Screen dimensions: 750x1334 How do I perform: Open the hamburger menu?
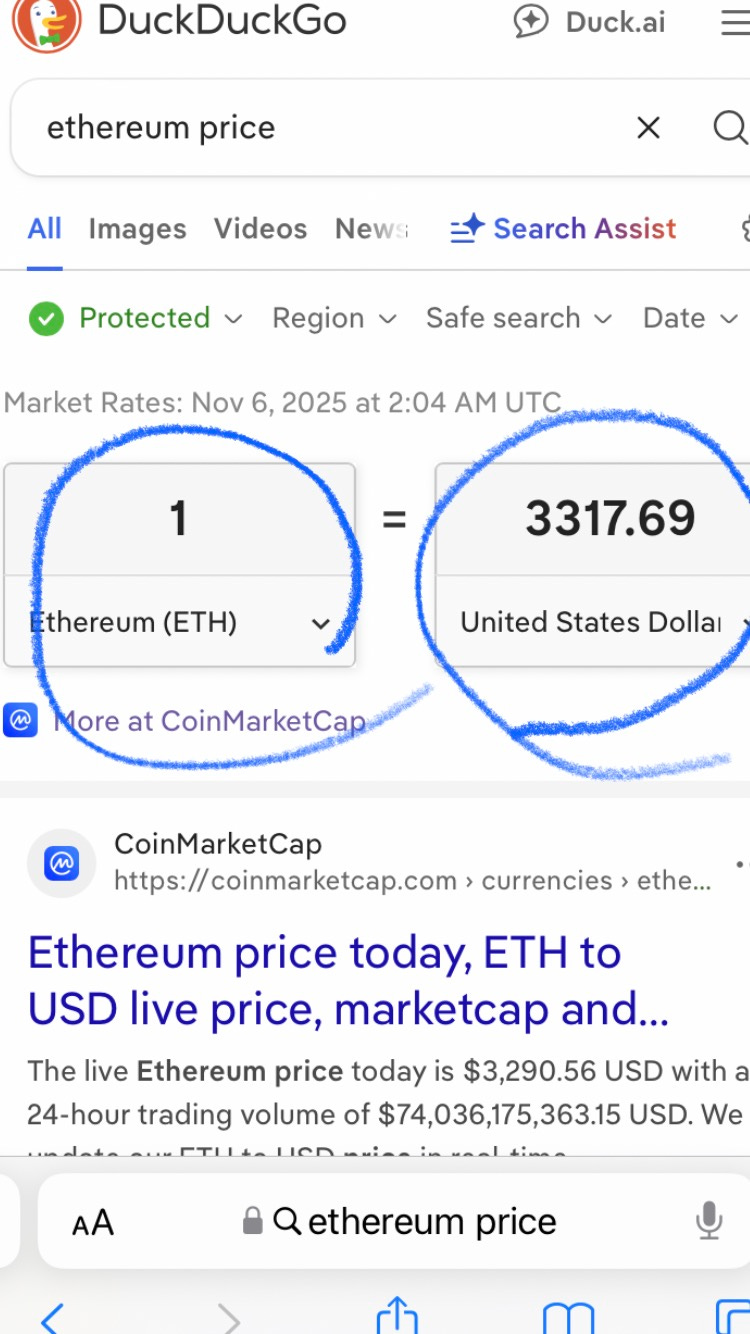point(735,22)
